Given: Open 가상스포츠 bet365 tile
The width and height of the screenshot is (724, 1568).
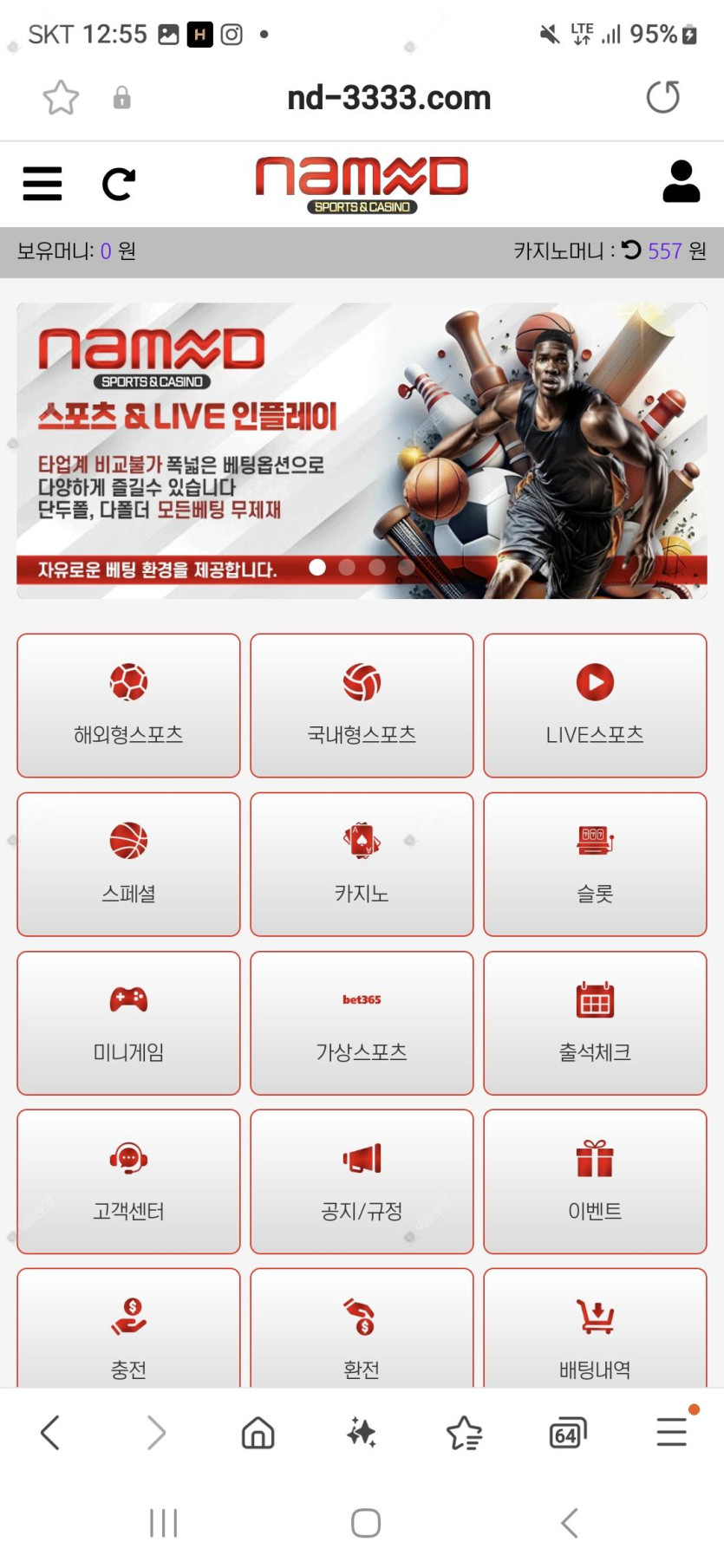Looking at the screenshot, I should coord(362,1023).
